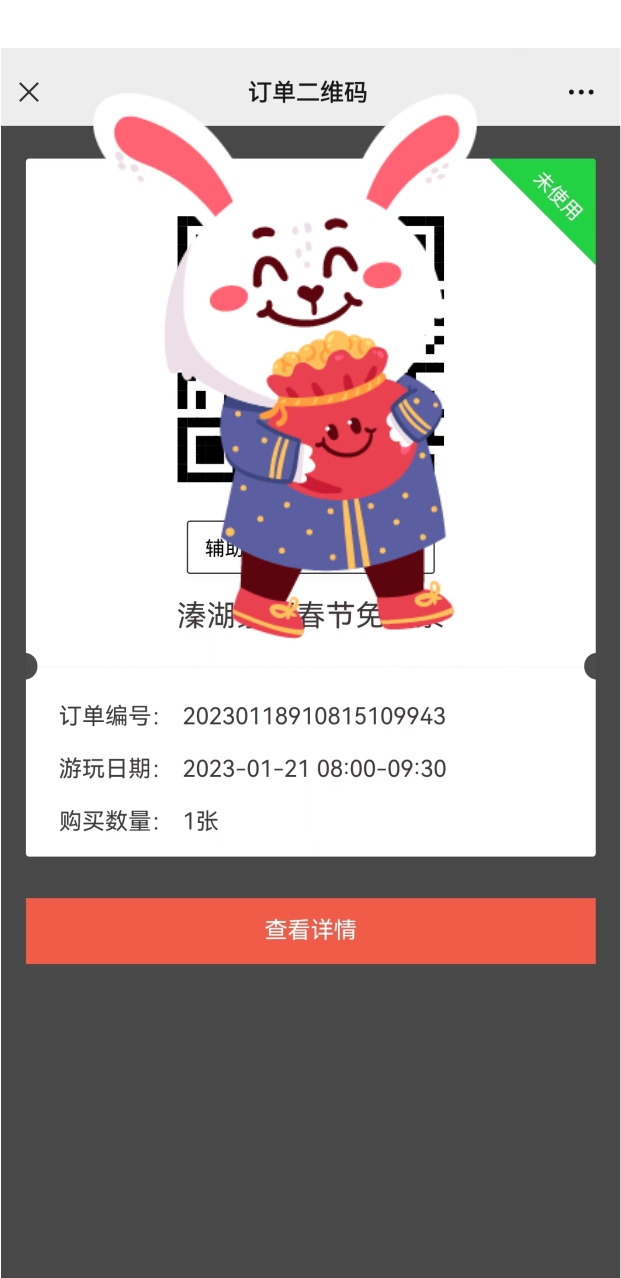Screen dimensions: 621x1278
Task: Close the order QR code page
Action: (29, 92)
